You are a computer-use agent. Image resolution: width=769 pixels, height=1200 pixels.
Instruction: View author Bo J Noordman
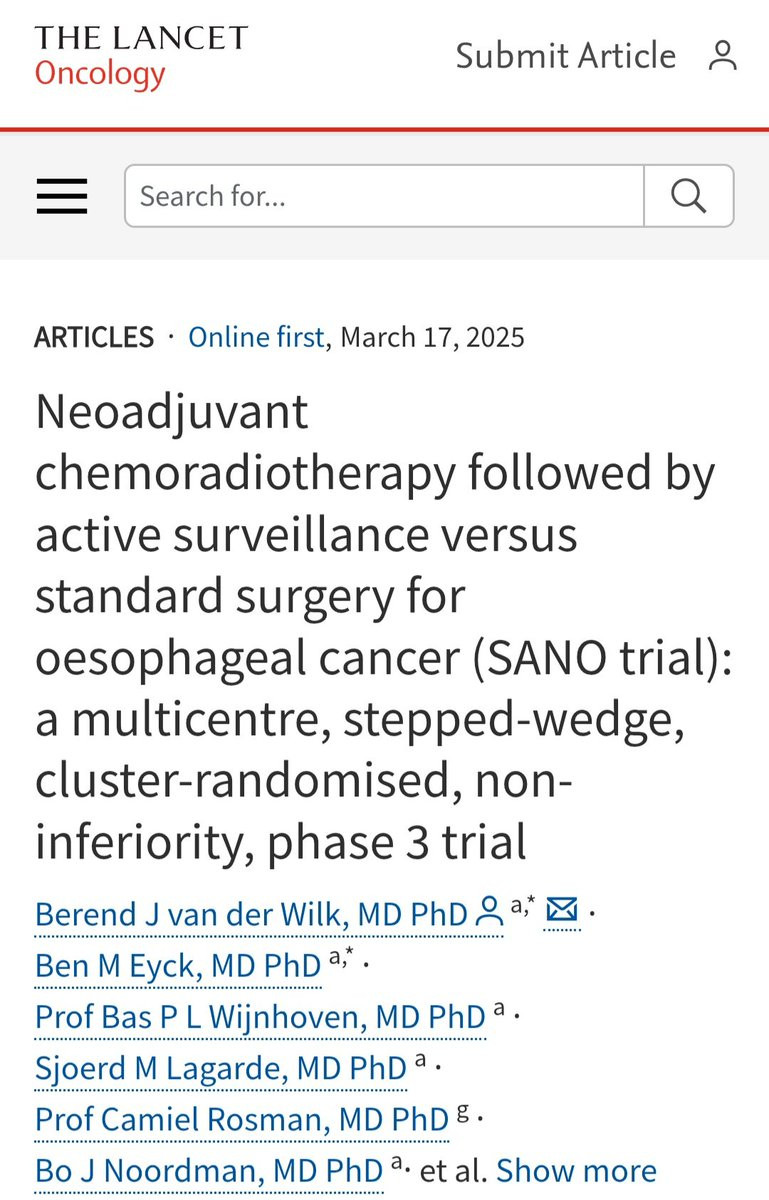pyautogui.click(x=209, y=1171)
